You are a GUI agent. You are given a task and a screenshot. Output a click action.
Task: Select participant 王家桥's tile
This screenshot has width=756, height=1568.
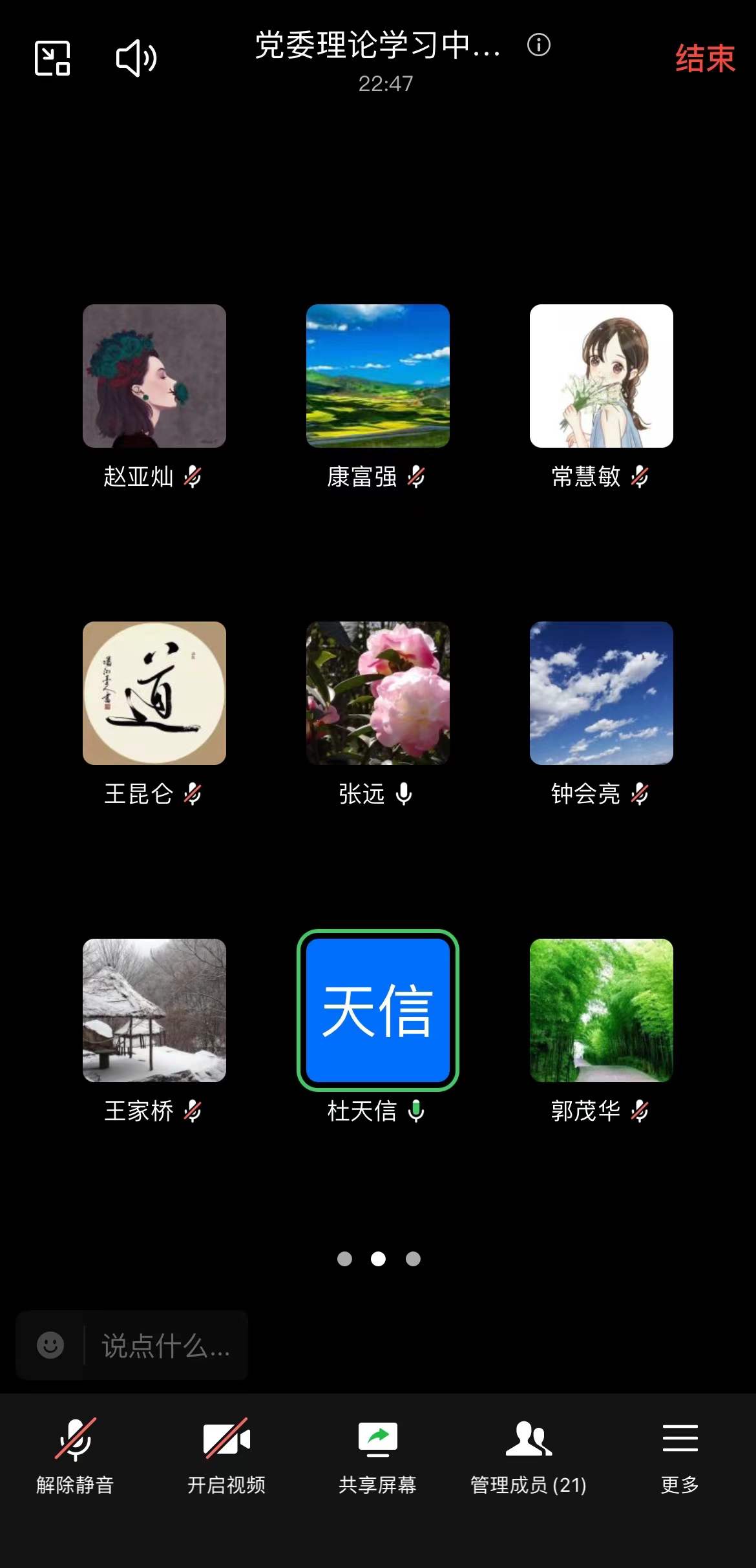(x=154, y=1010)
